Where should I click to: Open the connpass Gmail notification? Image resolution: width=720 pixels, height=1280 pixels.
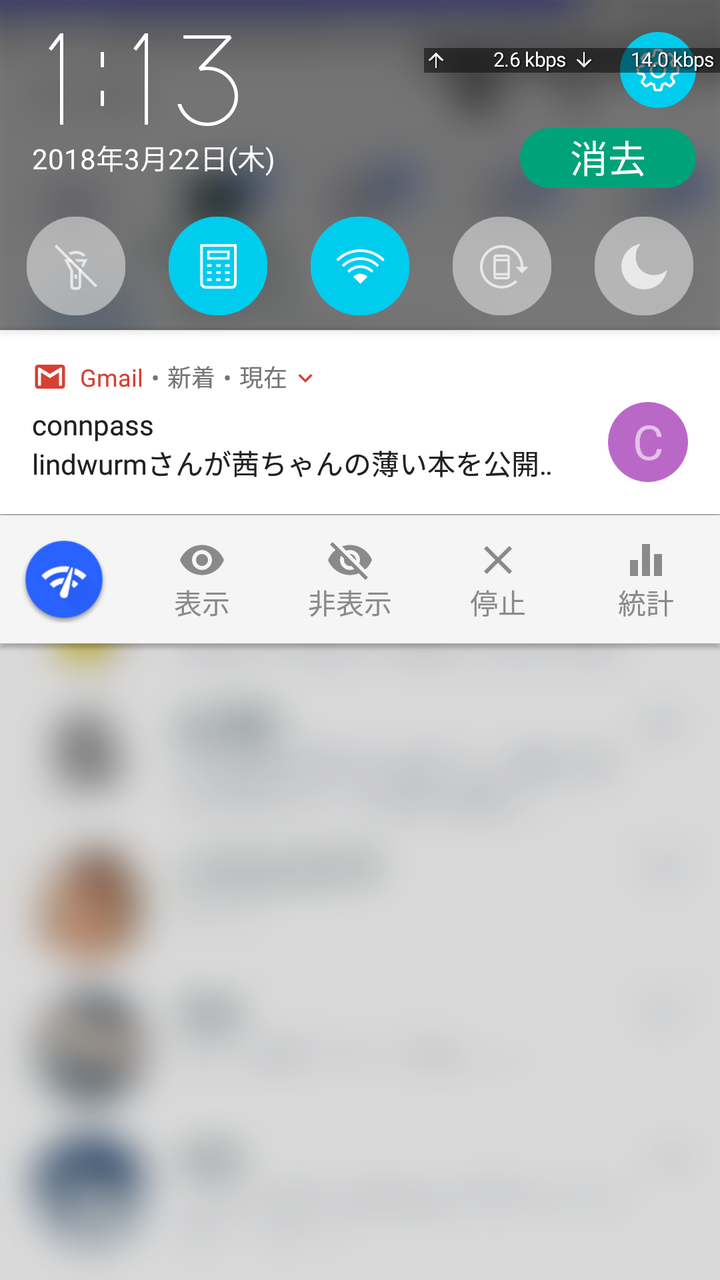(x=300, y=446)
